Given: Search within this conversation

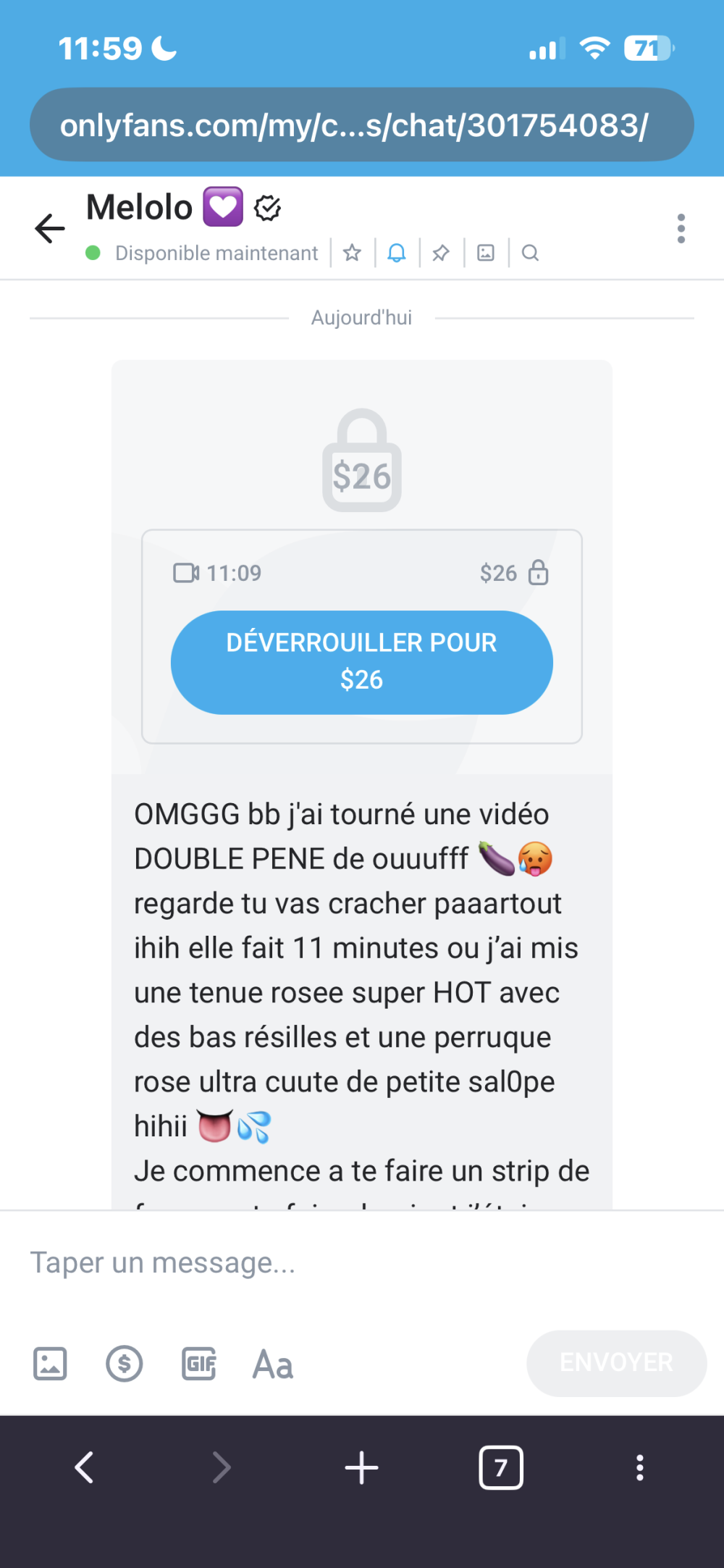Looking at the screenshot, I should (x=530, y=253).
